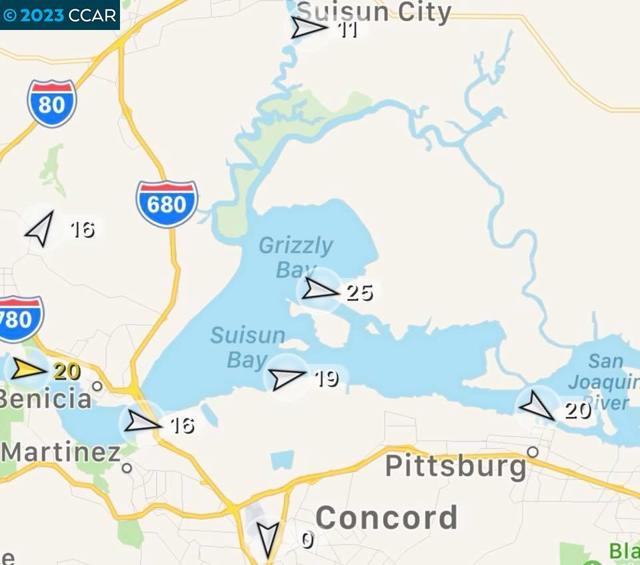This screenshot has width=640, height=565.
Task: Select the wind marker near Martinez reading 16
Action: 143,423
